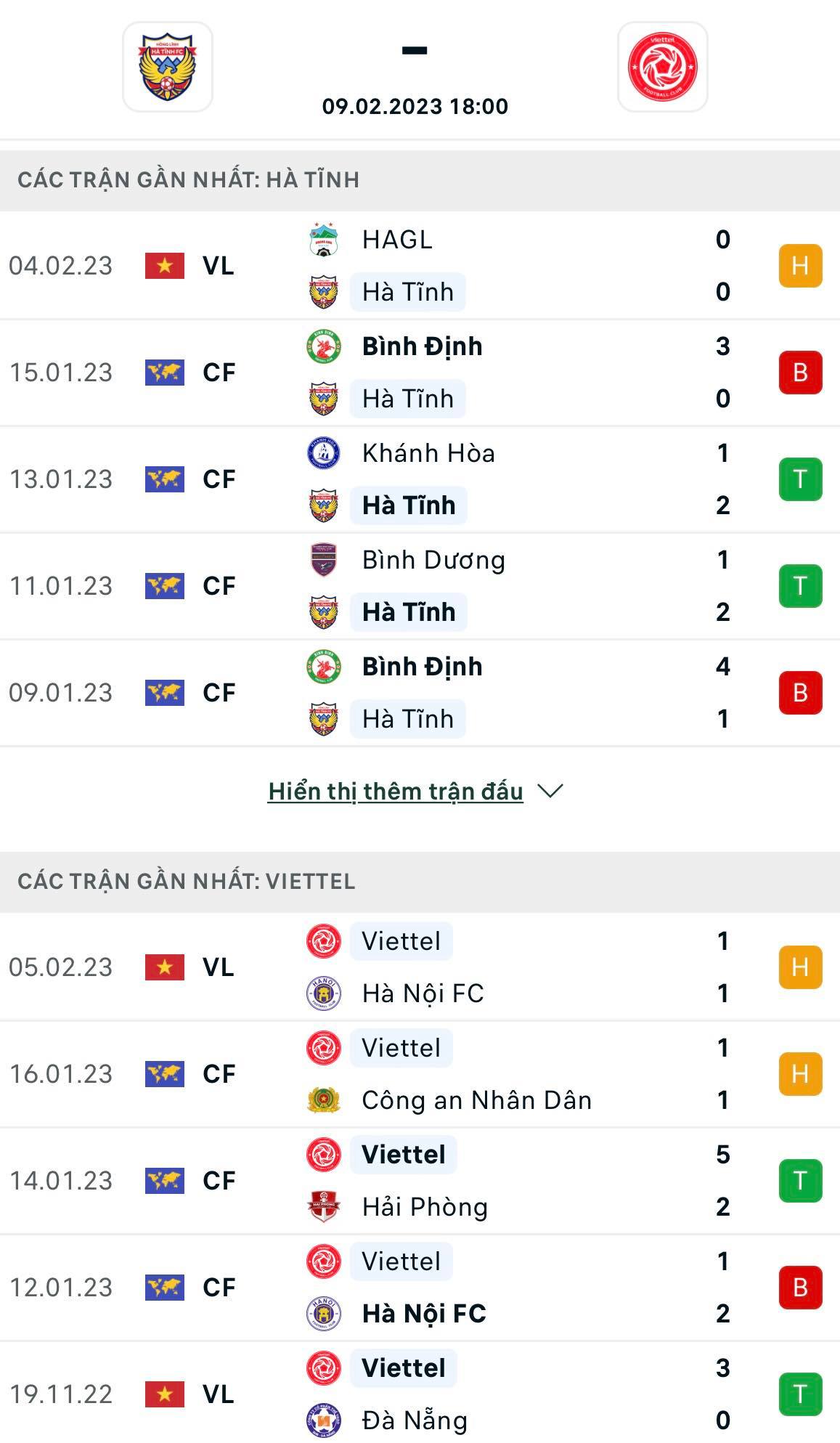Open Viettel vs Công an Nhân Dân match
The width and height of the screenshot is (840, 1443).
coord(420,1074)
